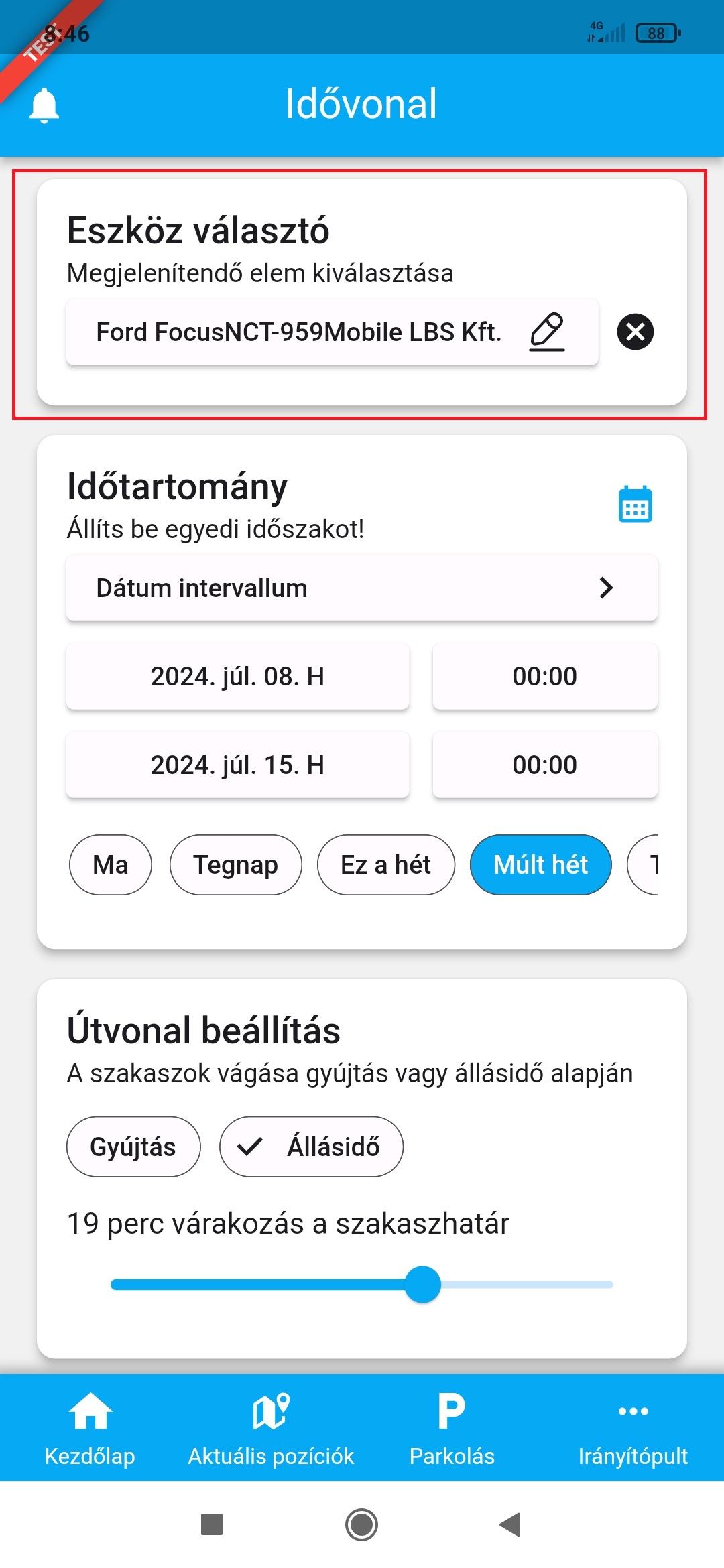
Task: Clear the selected device
Action: 636,332
